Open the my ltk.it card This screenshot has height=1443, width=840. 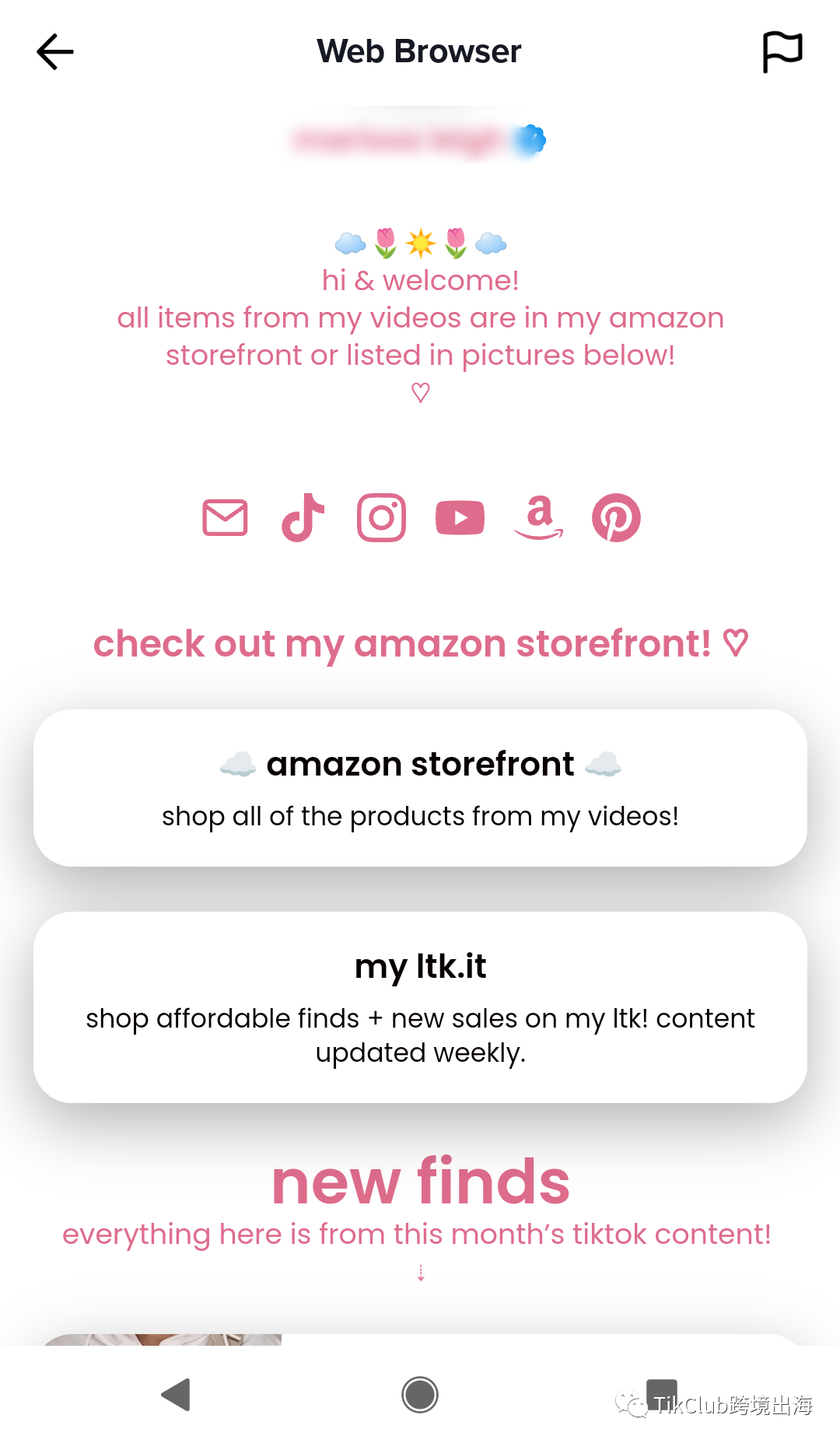pyautogui.click(x=420, y=1007)
